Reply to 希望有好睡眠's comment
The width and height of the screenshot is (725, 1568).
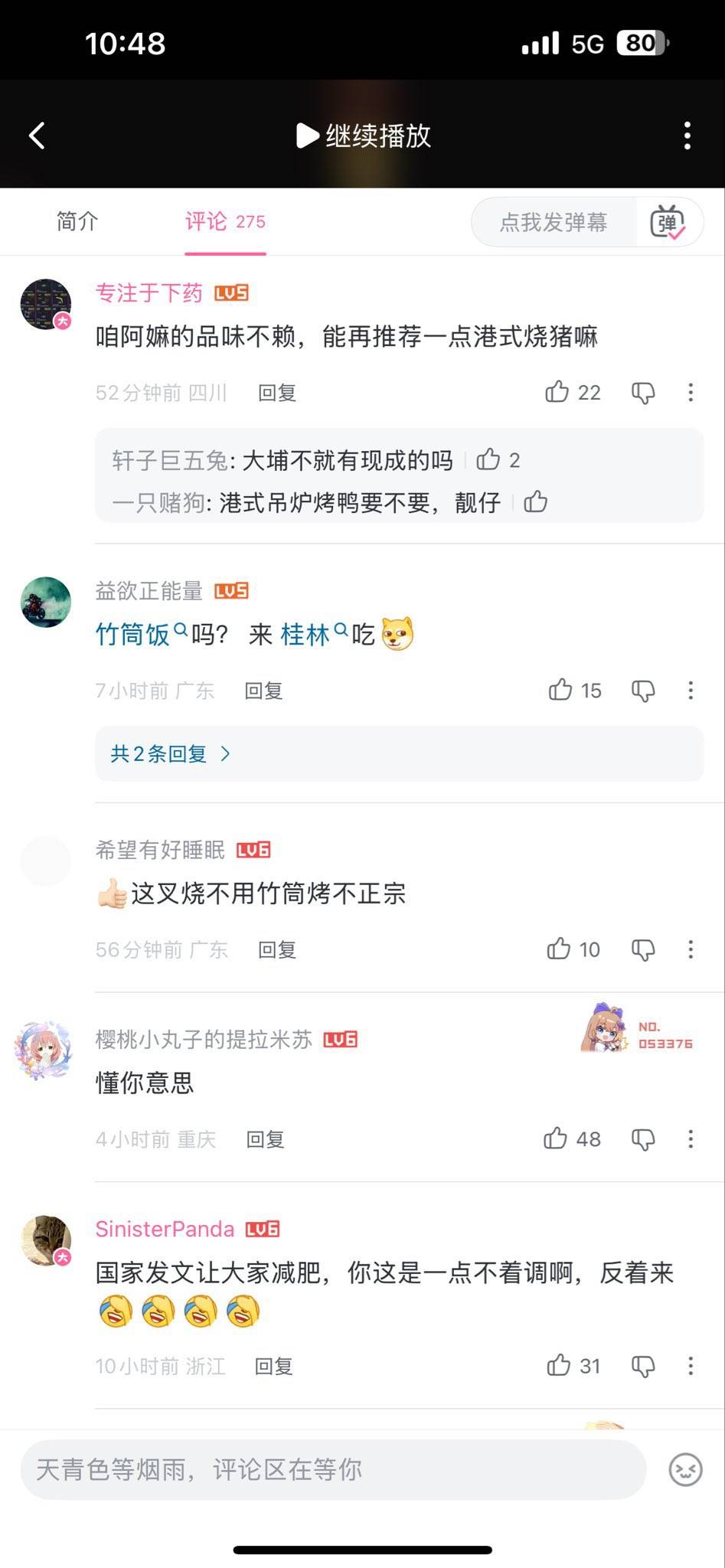[276, 949]
